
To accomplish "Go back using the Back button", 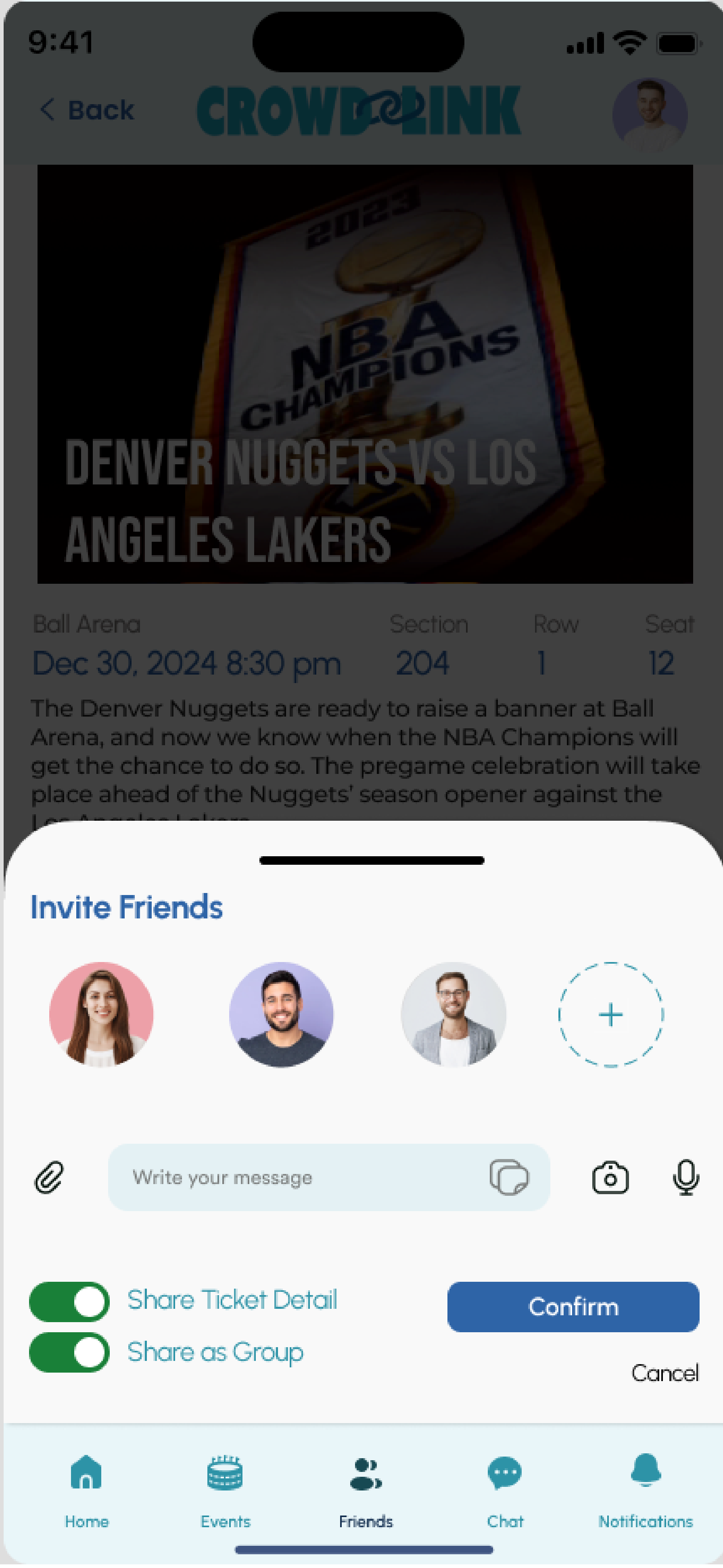I will [x=87, y=110].
